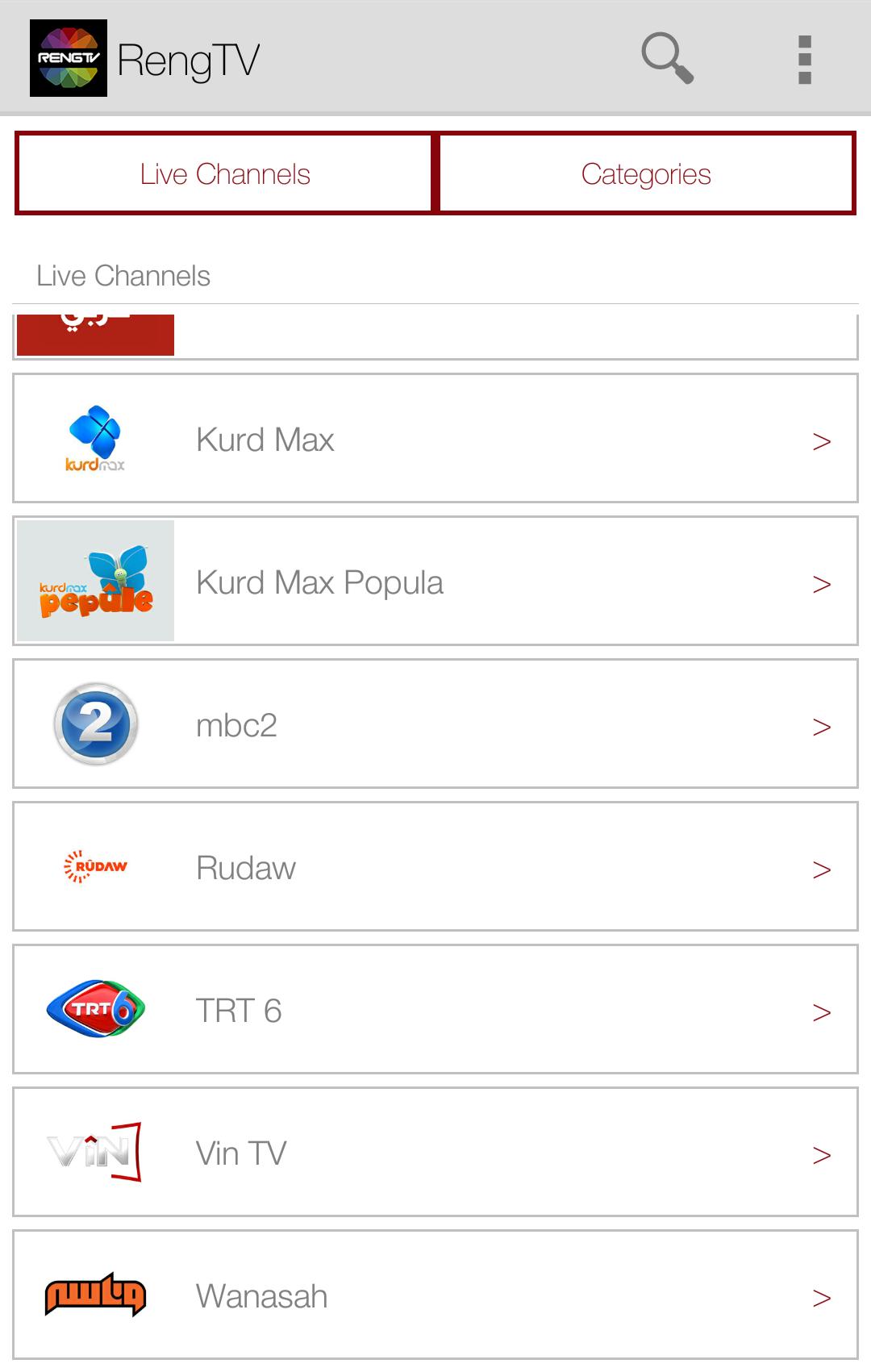Open the Rudaw channel
Image resolution: width=871 pixels, height=1372 pixels.
(x=435, y=867)
